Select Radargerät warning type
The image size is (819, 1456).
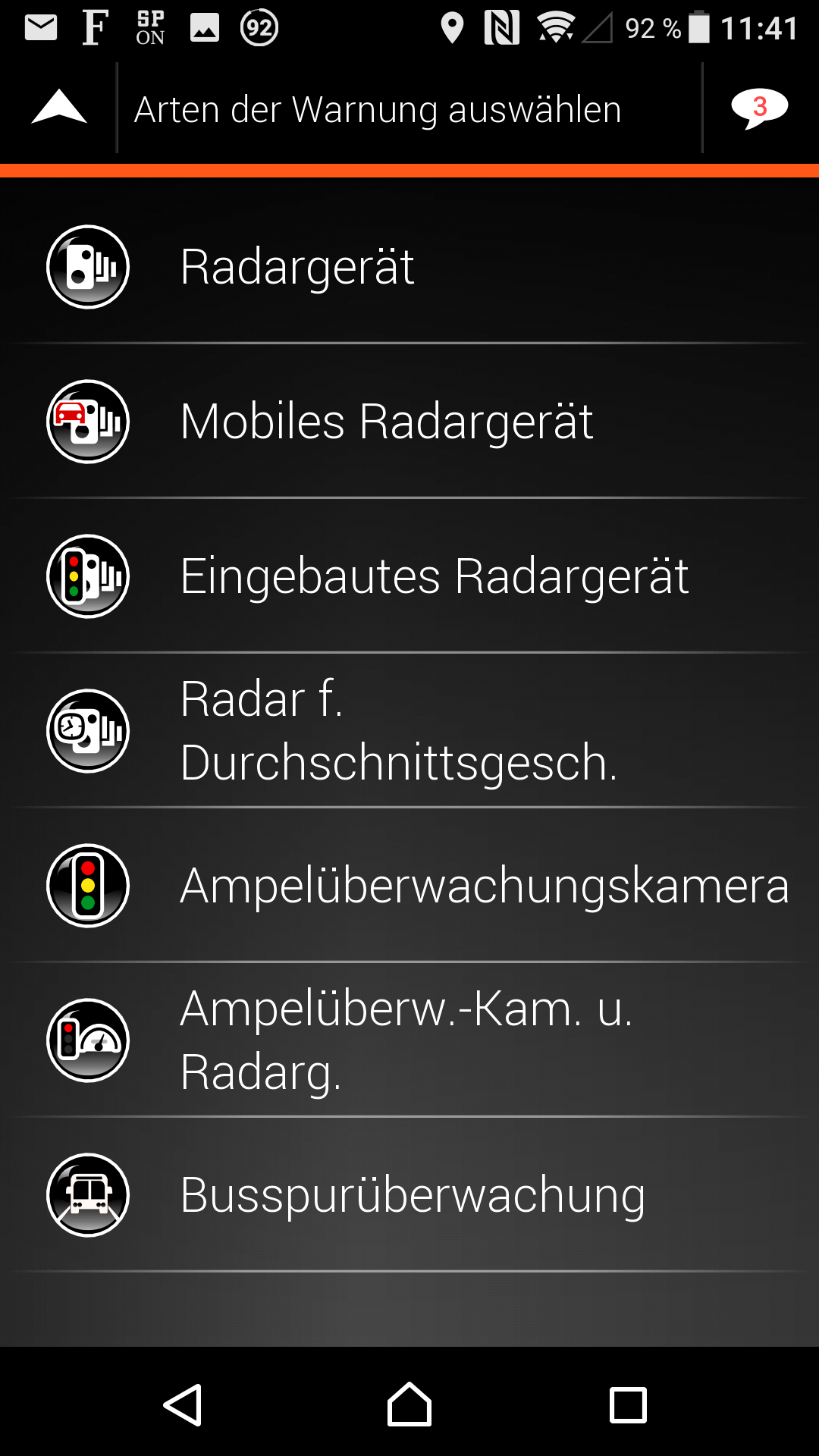[409, 267]
